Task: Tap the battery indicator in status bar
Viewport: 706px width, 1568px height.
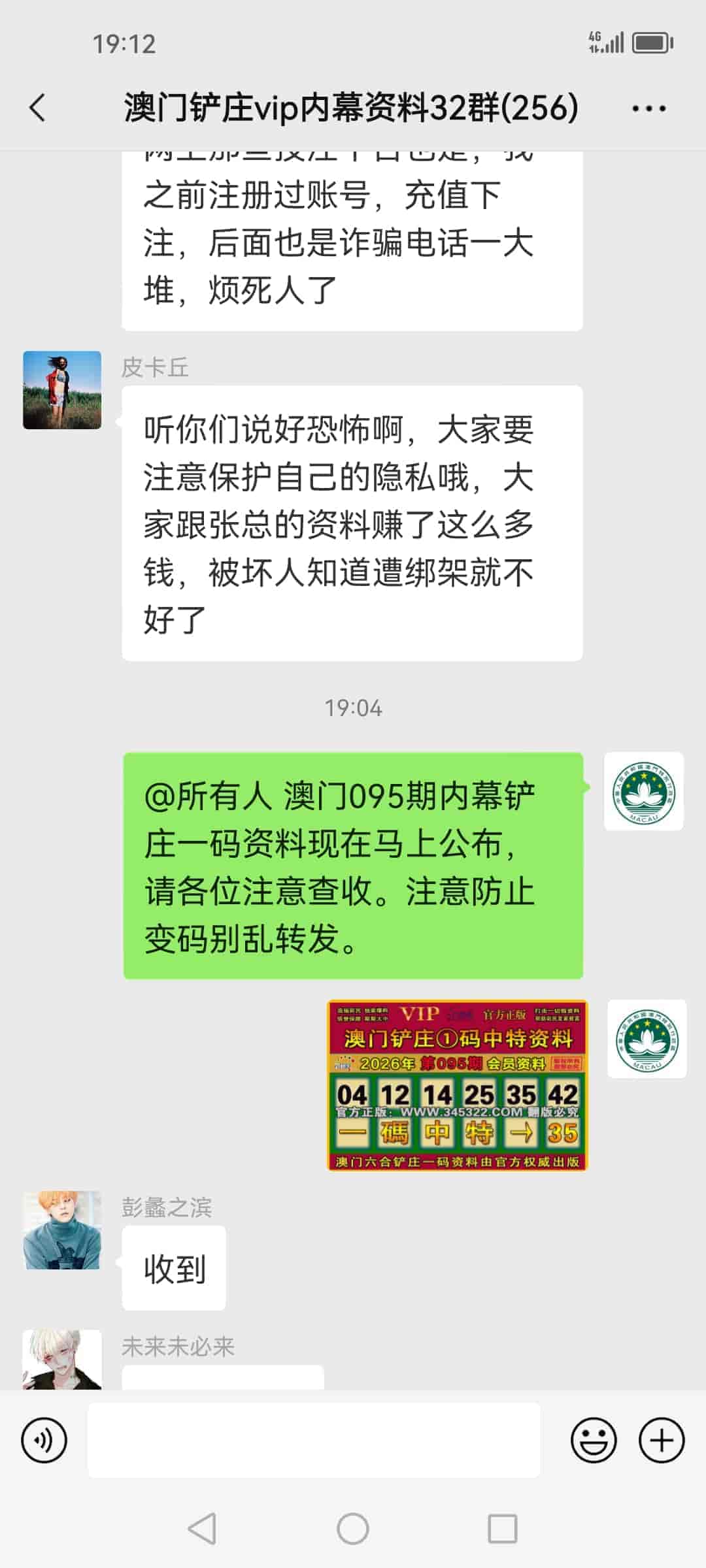Action: click(649, 44)
